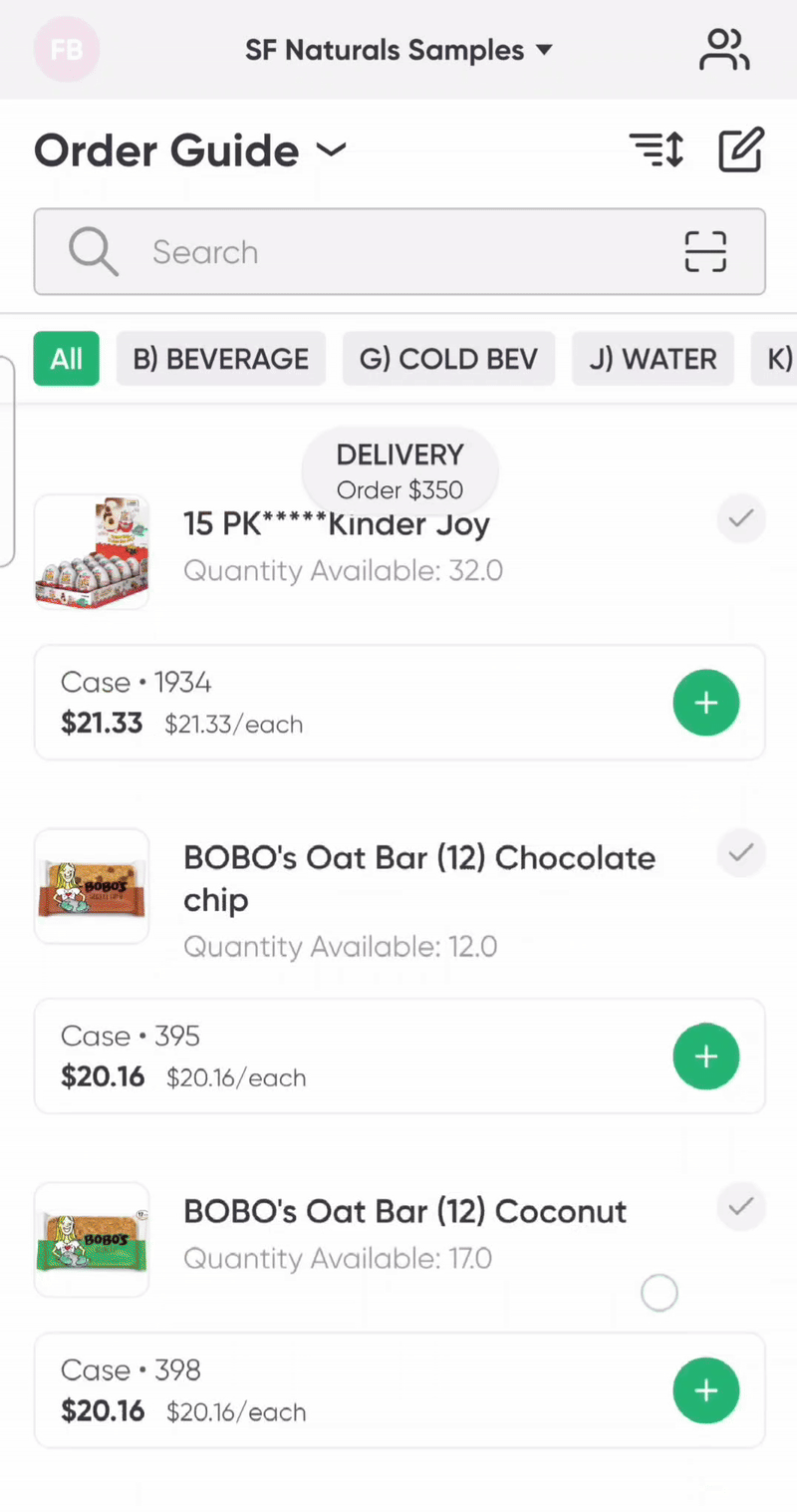Open the barcode scanner
The image size is (797, 1512).
(x=705, y=252)
